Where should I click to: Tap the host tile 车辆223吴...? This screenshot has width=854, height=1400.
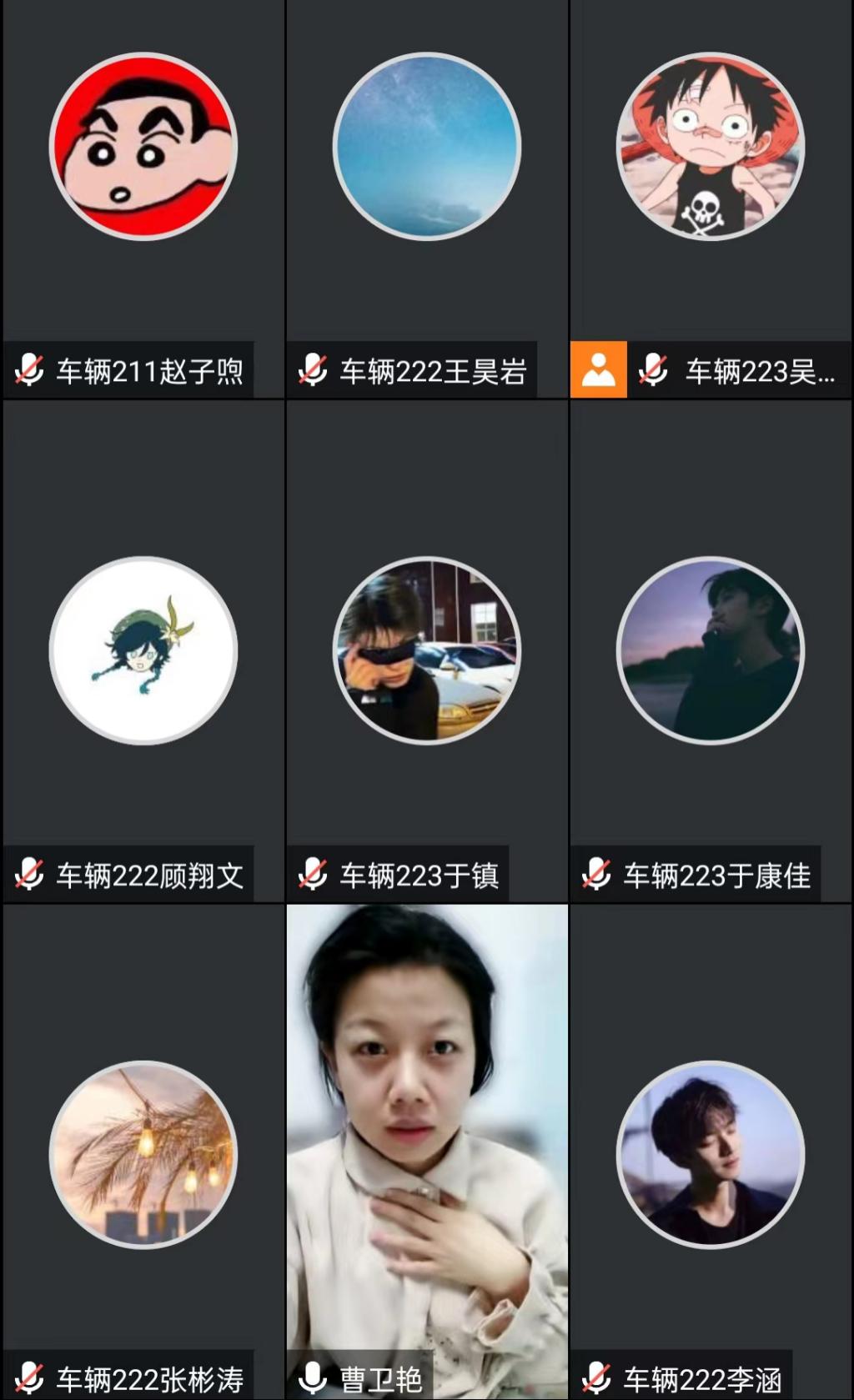click(711, 200)
